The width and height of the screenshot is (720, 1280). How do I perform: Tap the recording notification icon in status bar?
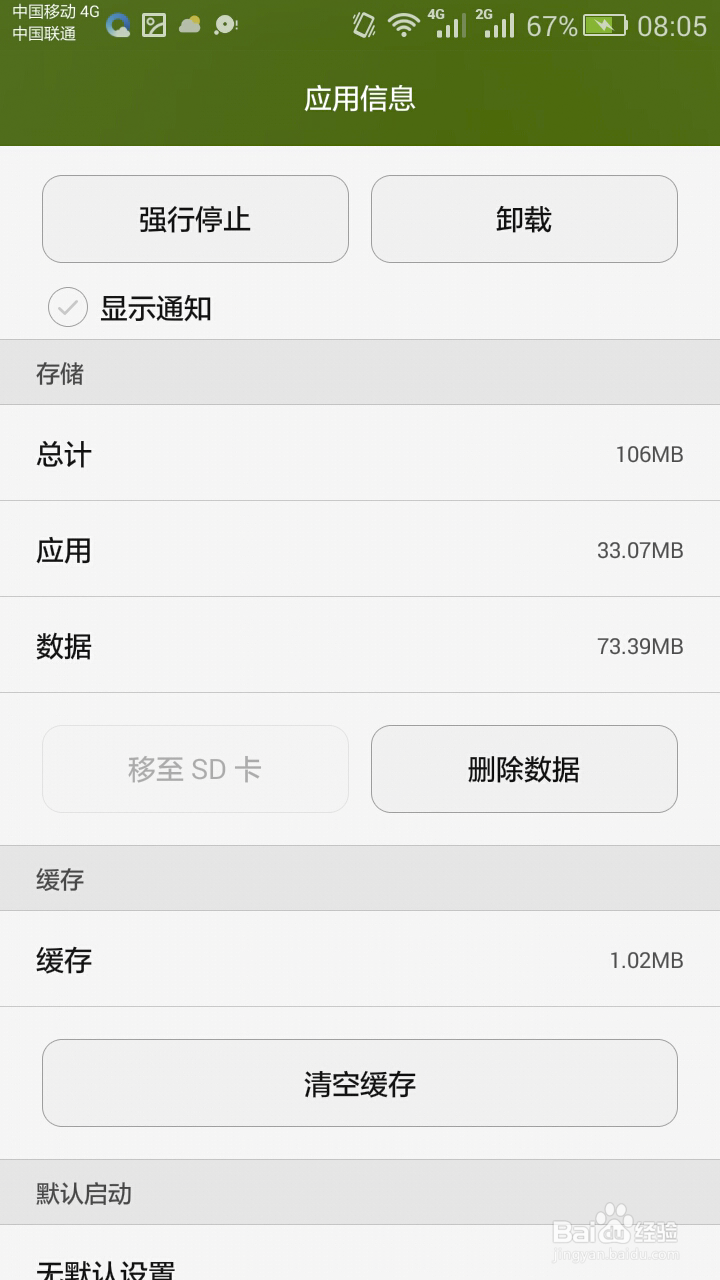click(226, 24)
